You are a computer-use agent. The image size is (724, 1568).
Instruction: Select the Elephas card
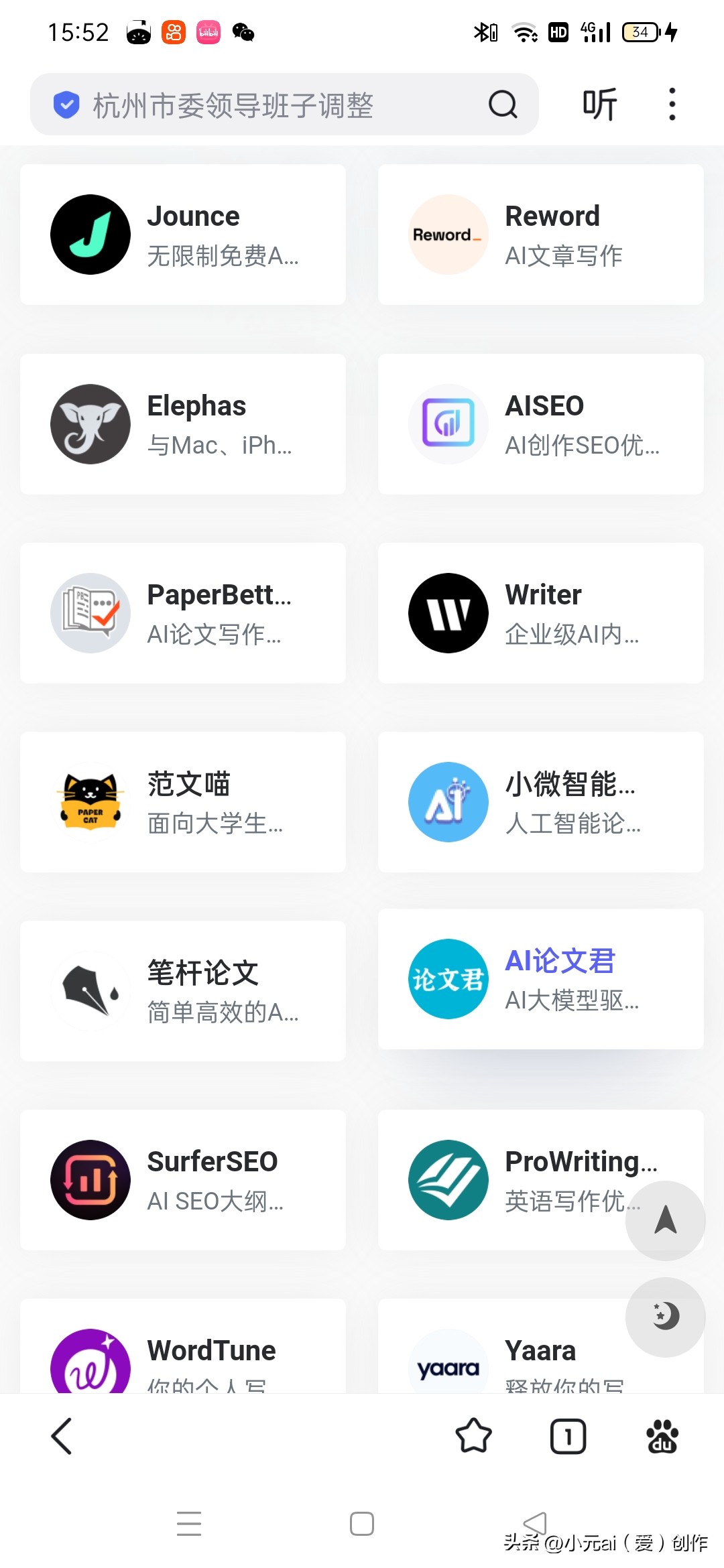coord(183,424)
